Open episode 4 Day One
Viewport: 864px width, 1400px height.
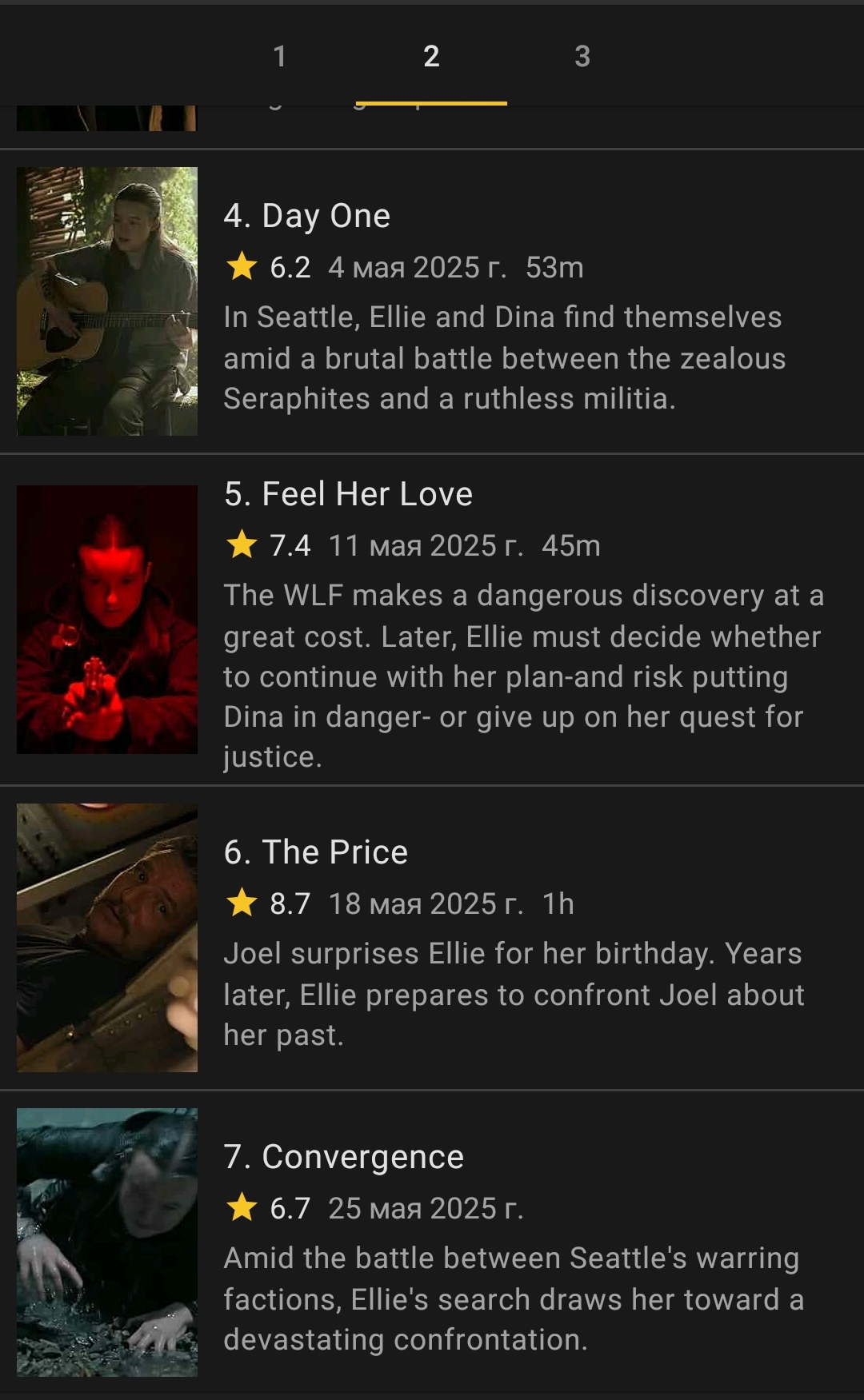click(432, 301)
